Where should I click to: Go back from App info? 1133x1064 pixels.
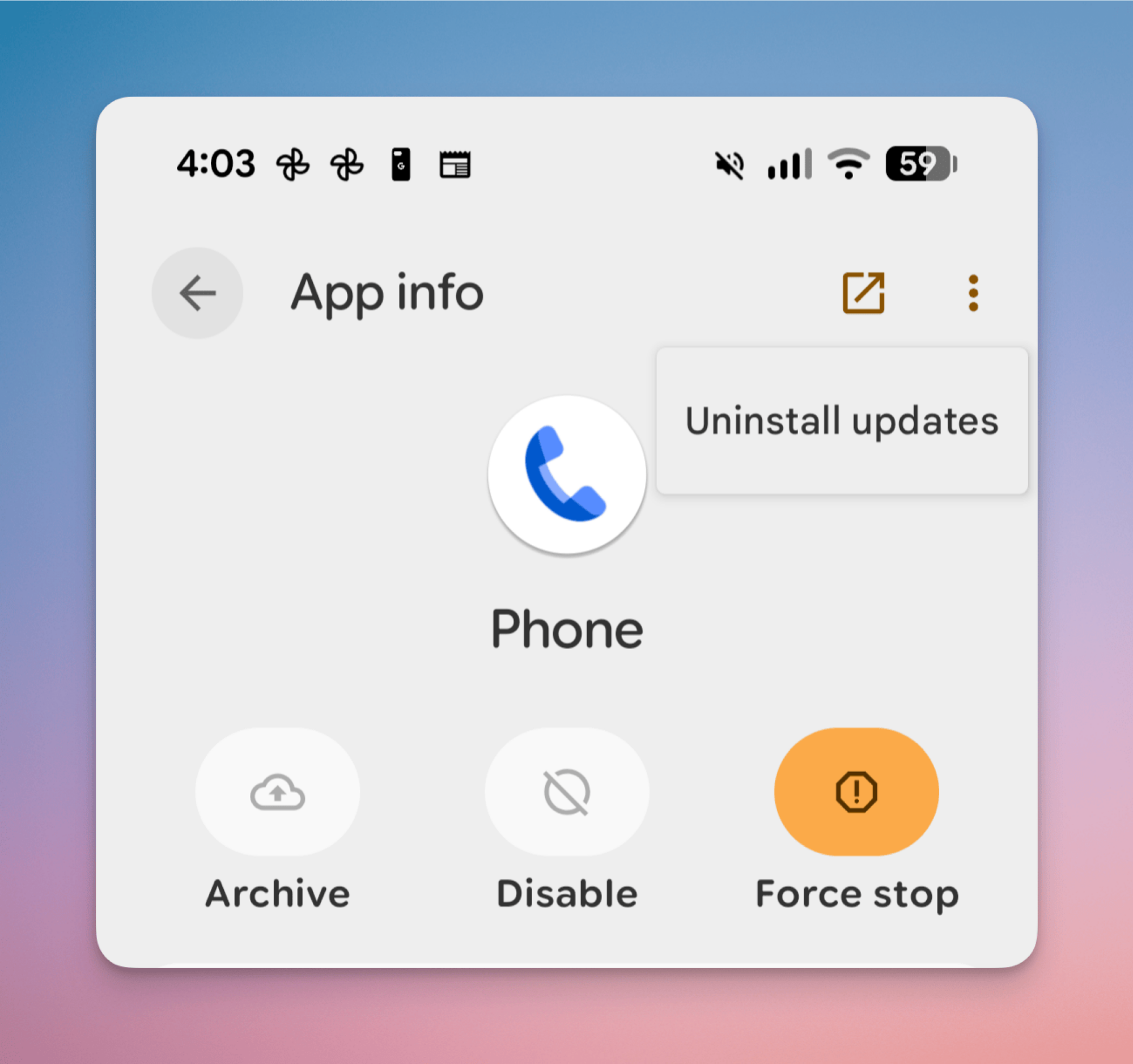(x=197, y=293)
